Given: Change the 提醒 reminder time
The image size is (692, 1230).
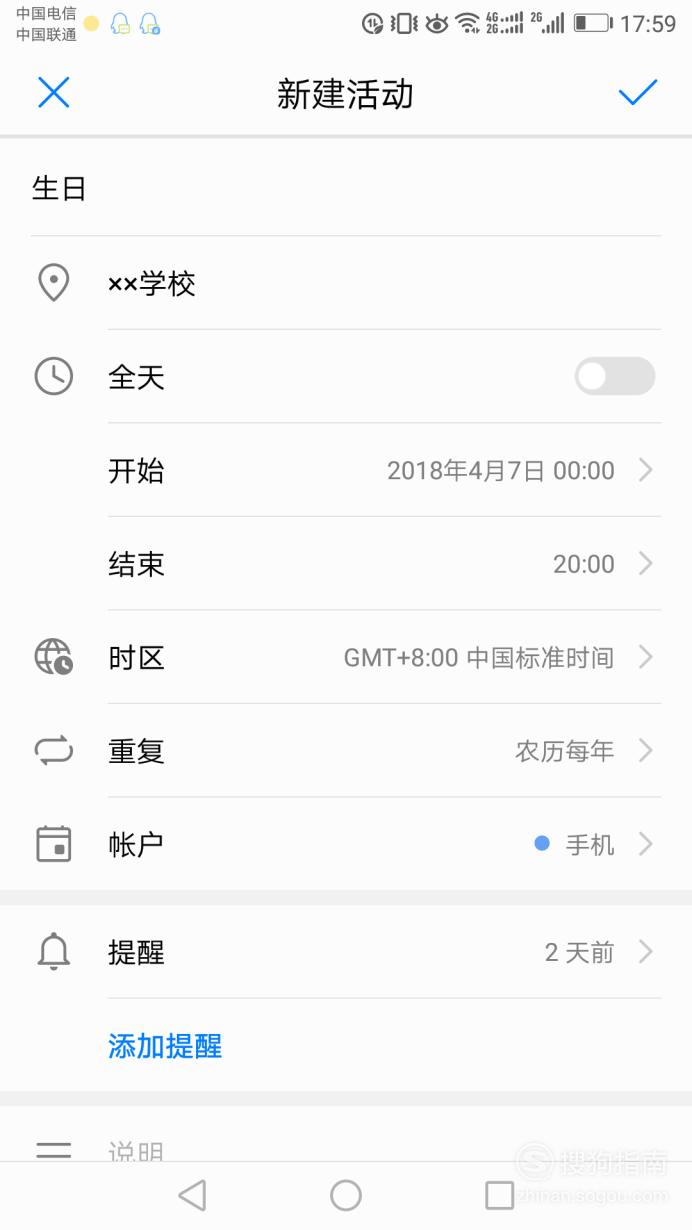Looking at the screenshot, I should tap(345, 952).
